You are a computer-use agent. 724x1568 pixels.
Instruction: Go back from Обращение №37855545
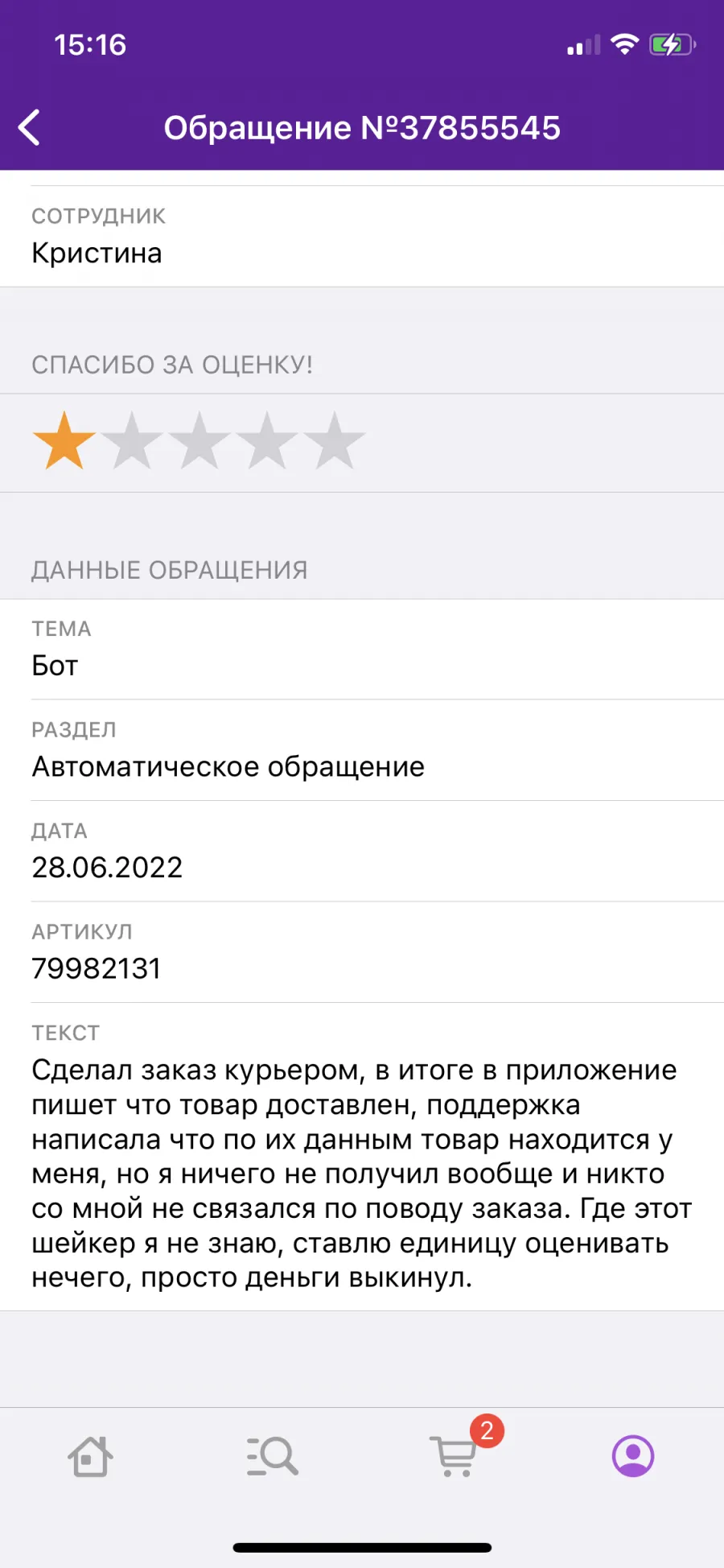tap(29, 128)
